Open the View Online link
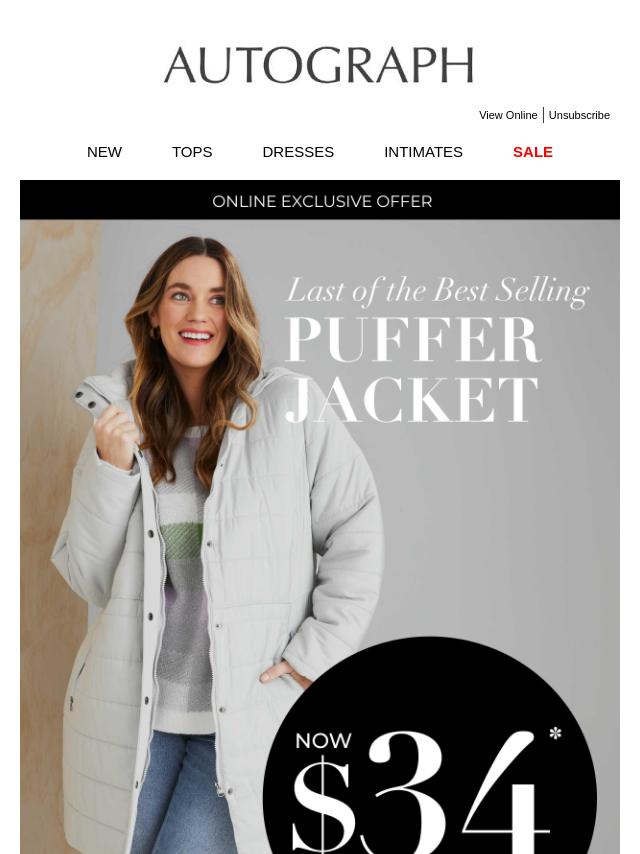Screen dimensions: 640x854 tap(508, 115)
